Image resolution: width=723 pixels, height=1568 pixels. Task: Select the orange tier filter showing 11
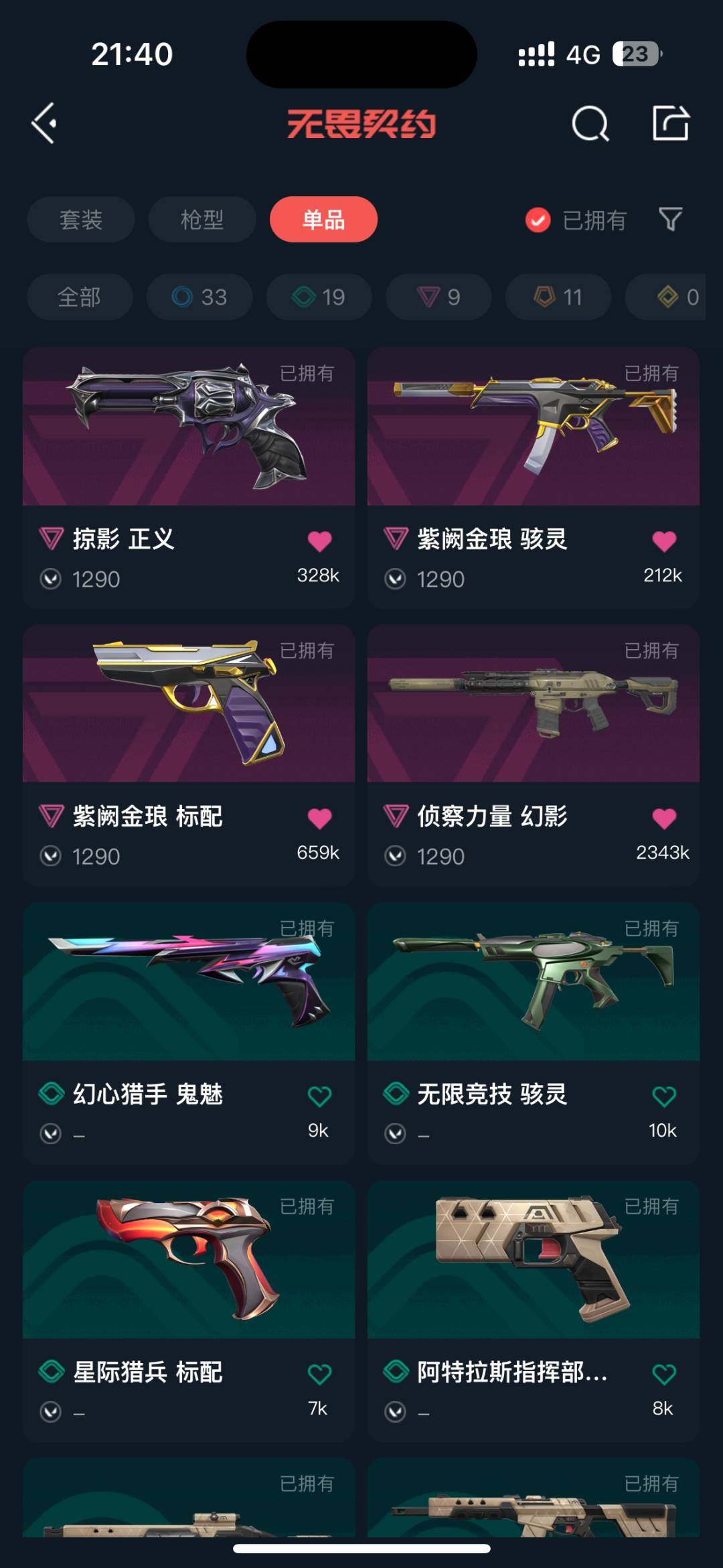coord(556,297)
